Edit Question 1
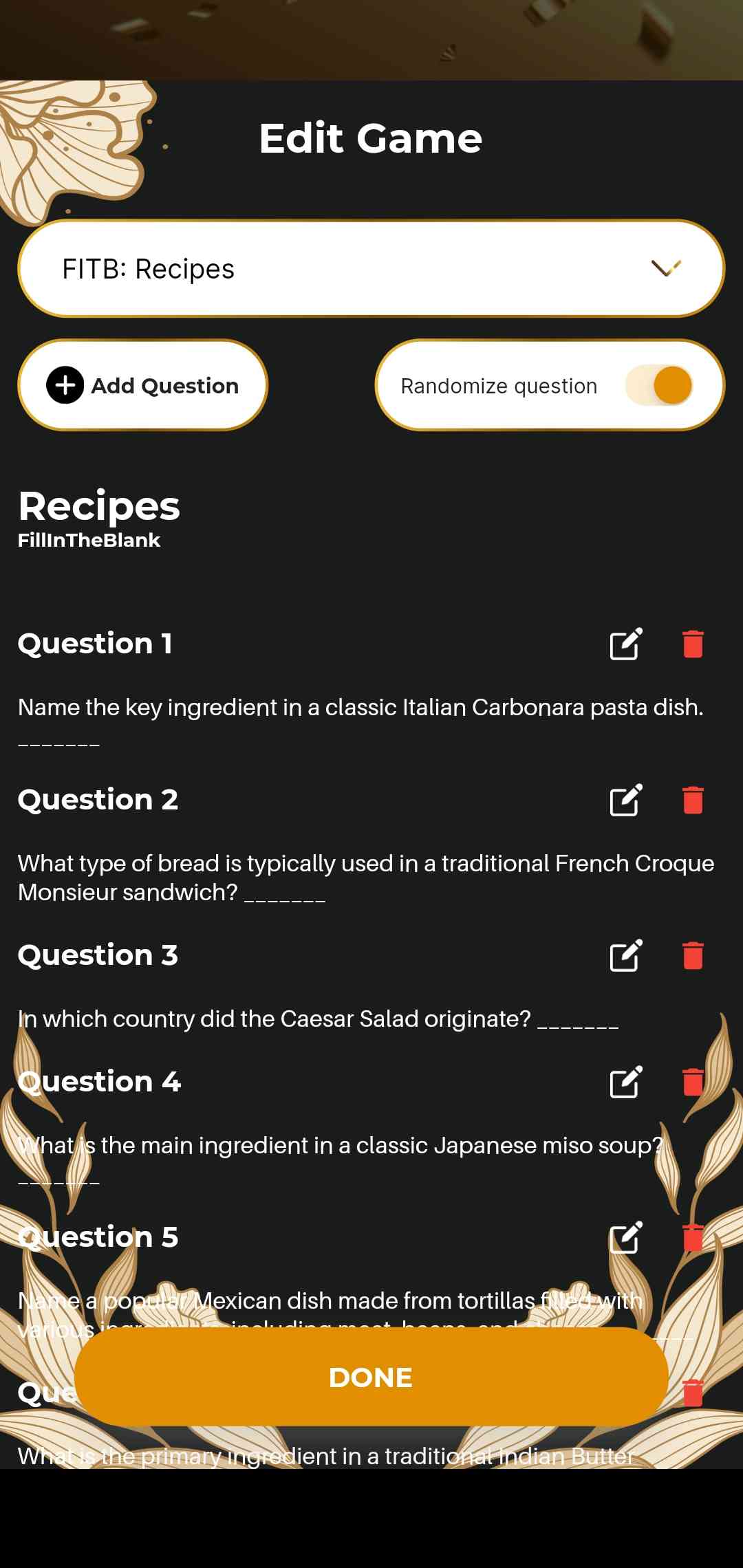743x1568 pixels. coord(626,644)
